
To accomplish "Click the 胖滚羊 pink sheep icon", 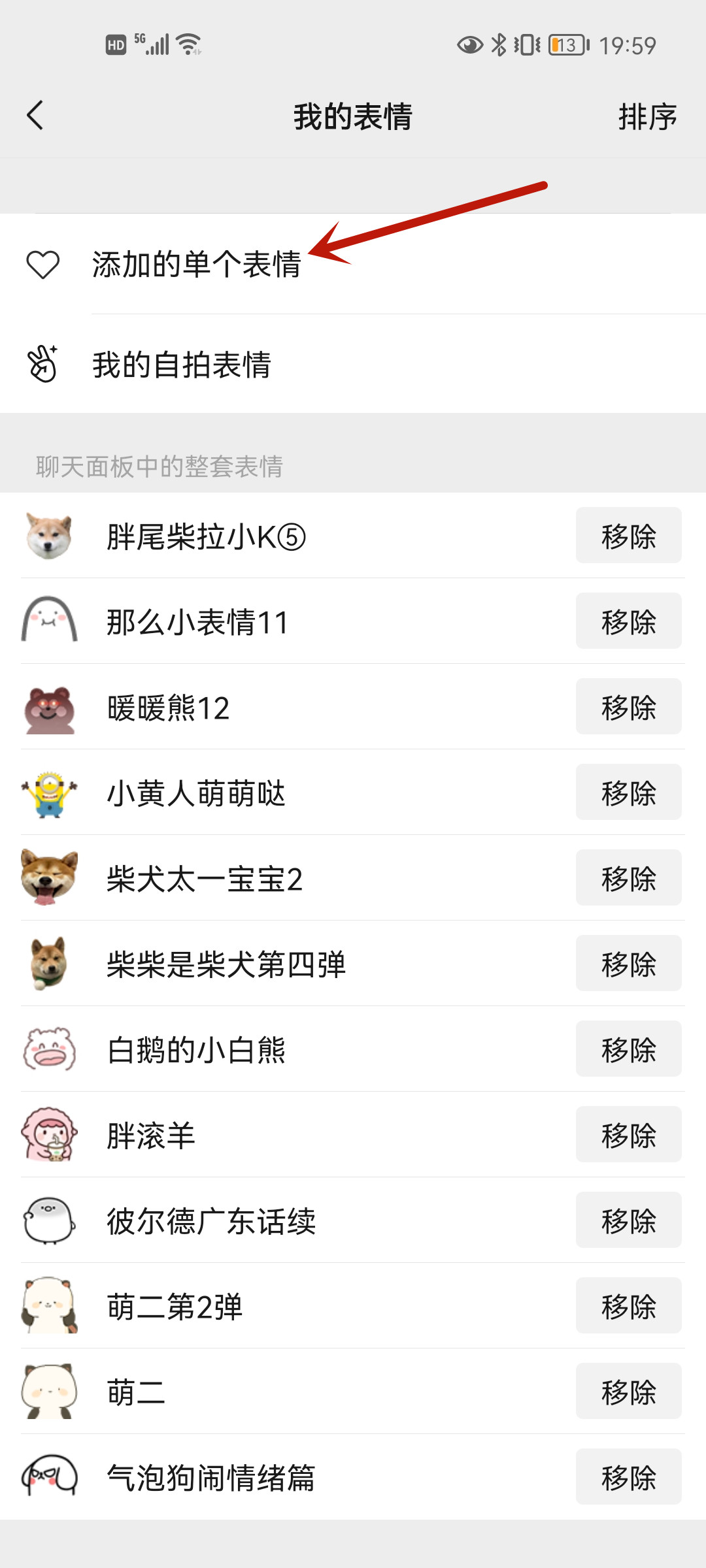I will coord(49,1135).
